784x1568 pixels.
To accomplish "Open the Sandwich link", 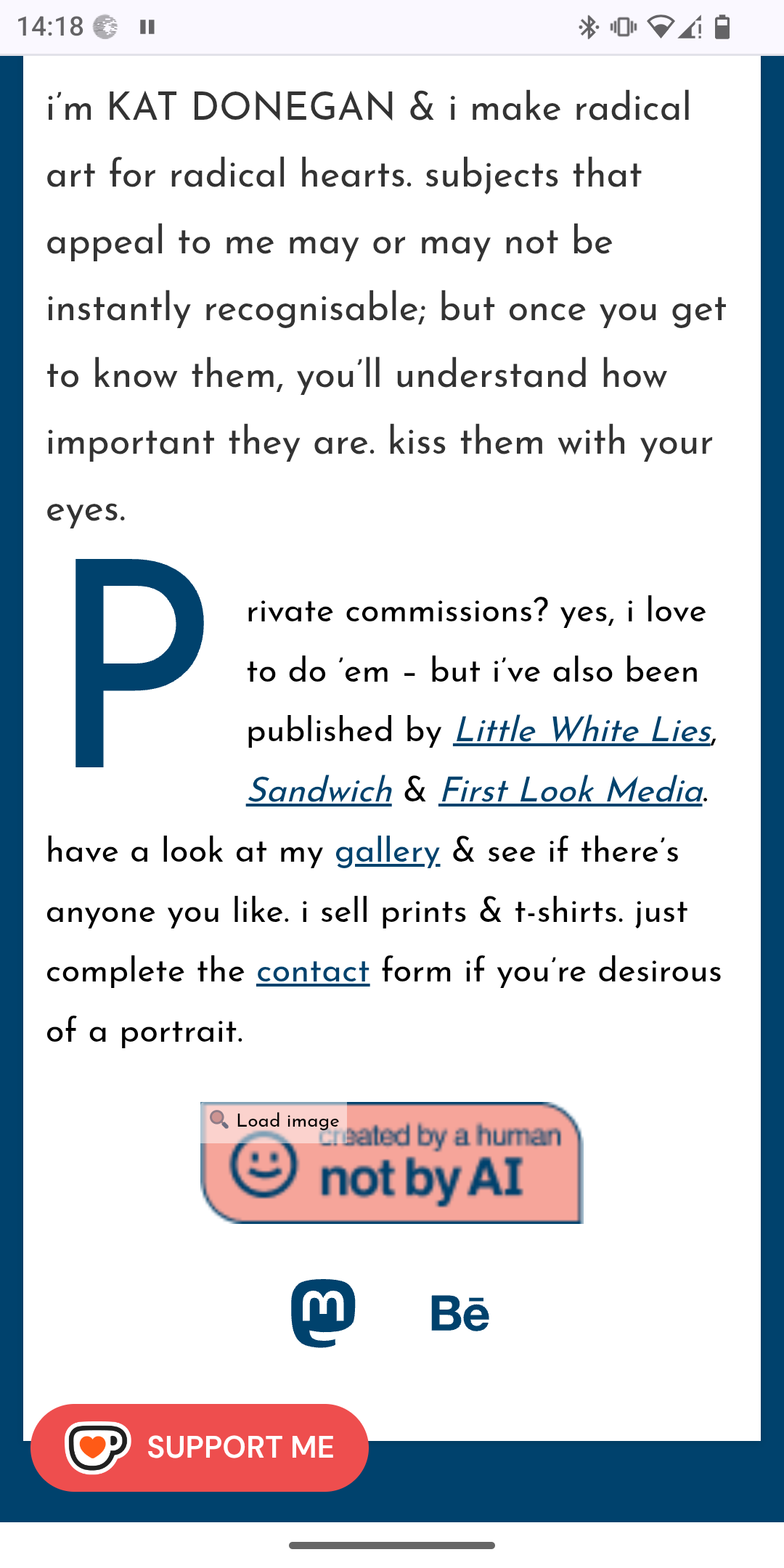I will point(319,791).
